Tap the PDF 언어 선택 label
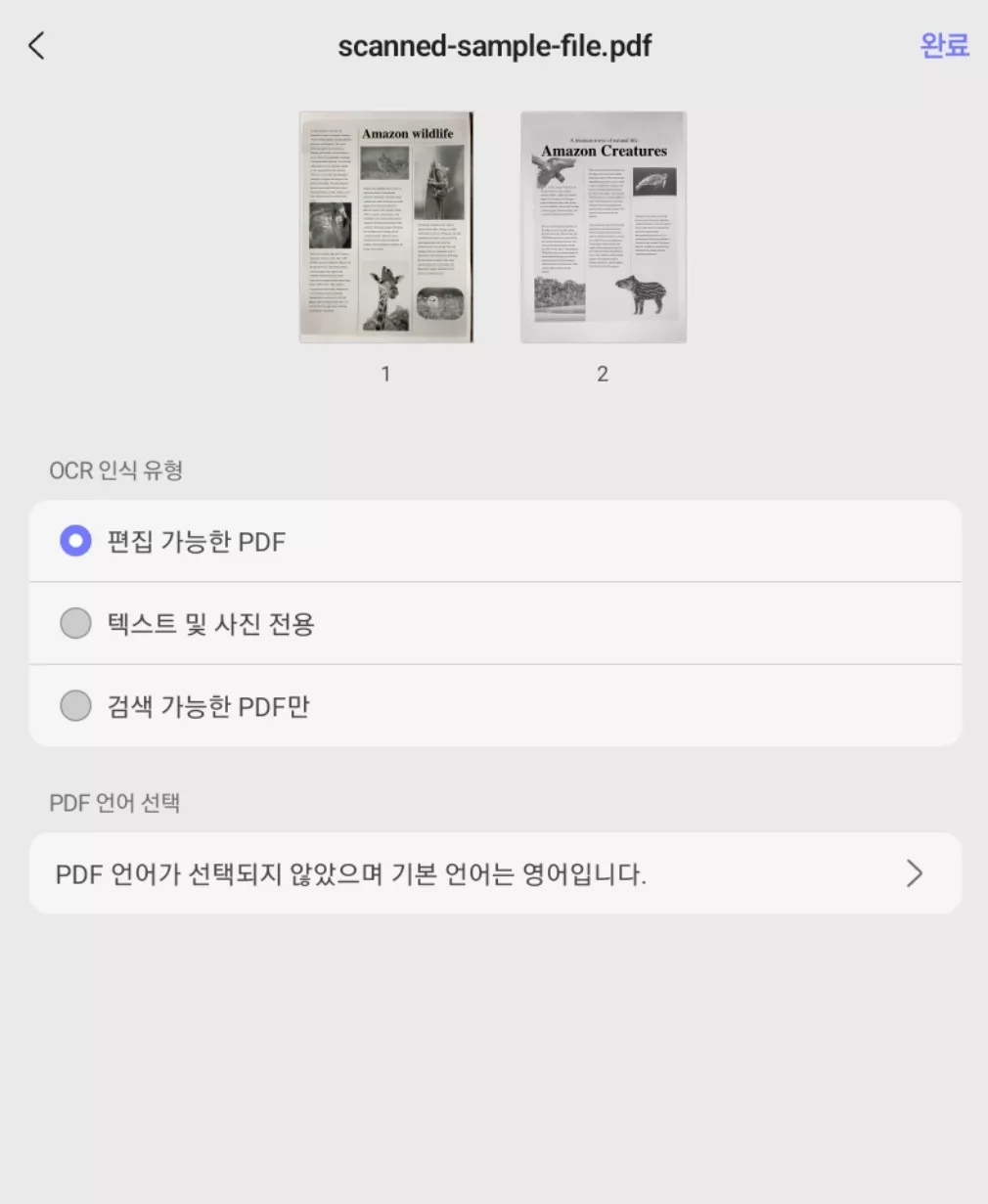The height and width of the screenshot is (1204, 988). point(113,803)
